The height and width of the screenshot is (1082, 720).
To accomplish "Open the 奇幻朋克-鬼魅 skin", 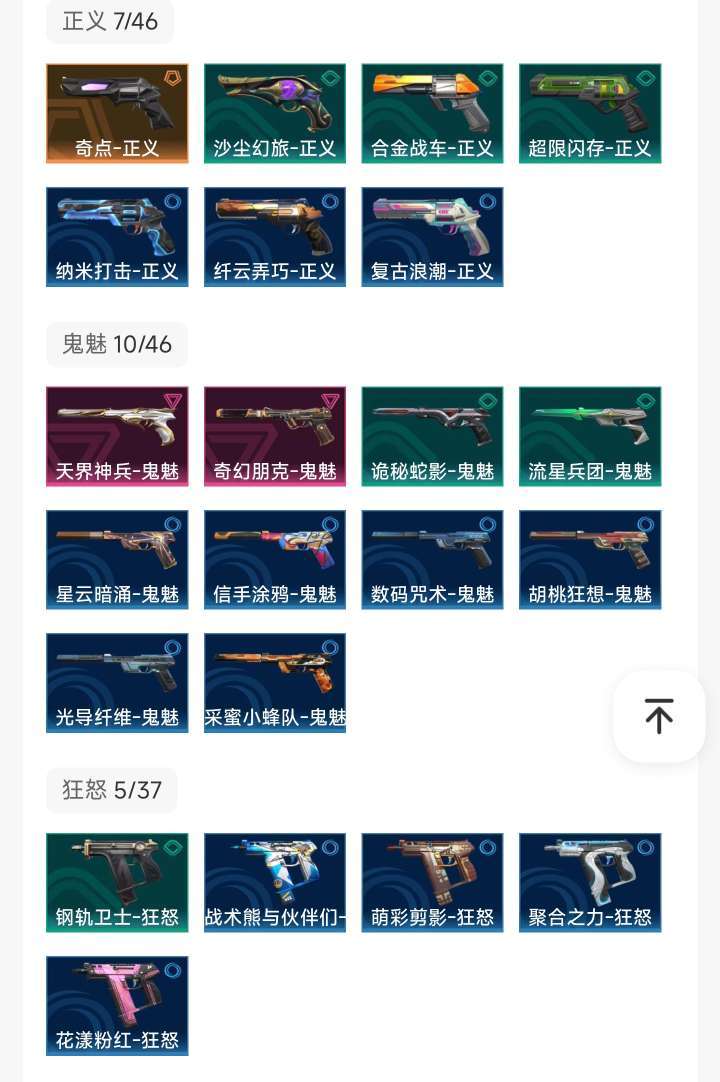I will point(275,436).
